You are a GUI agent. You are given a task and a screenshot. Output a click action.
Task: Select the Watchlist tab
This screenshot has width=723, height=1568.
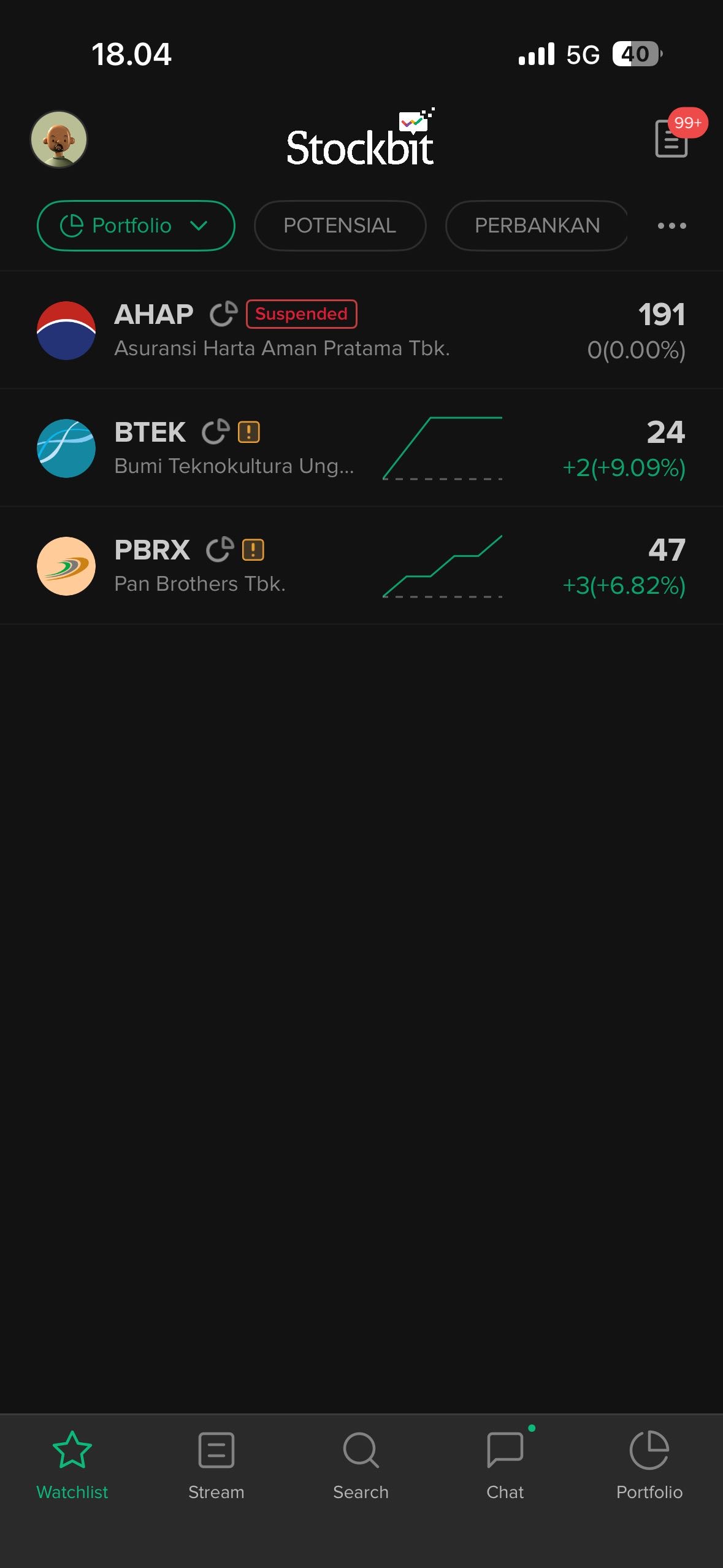(72, 1464)
